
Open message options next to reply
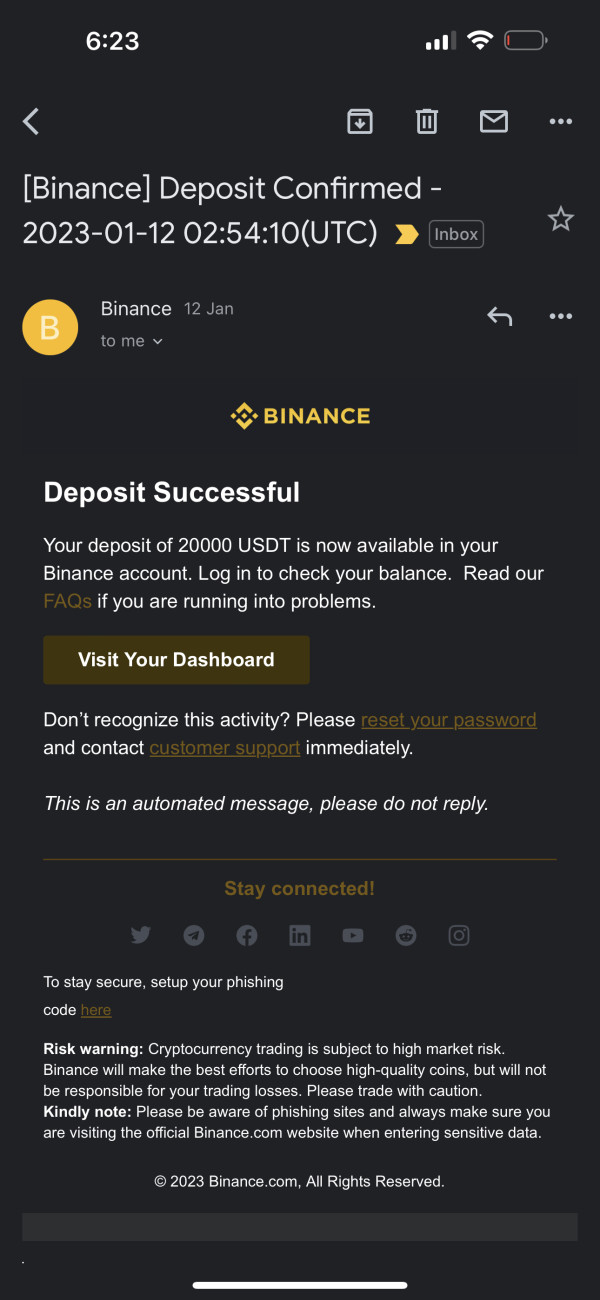(561, 317)
